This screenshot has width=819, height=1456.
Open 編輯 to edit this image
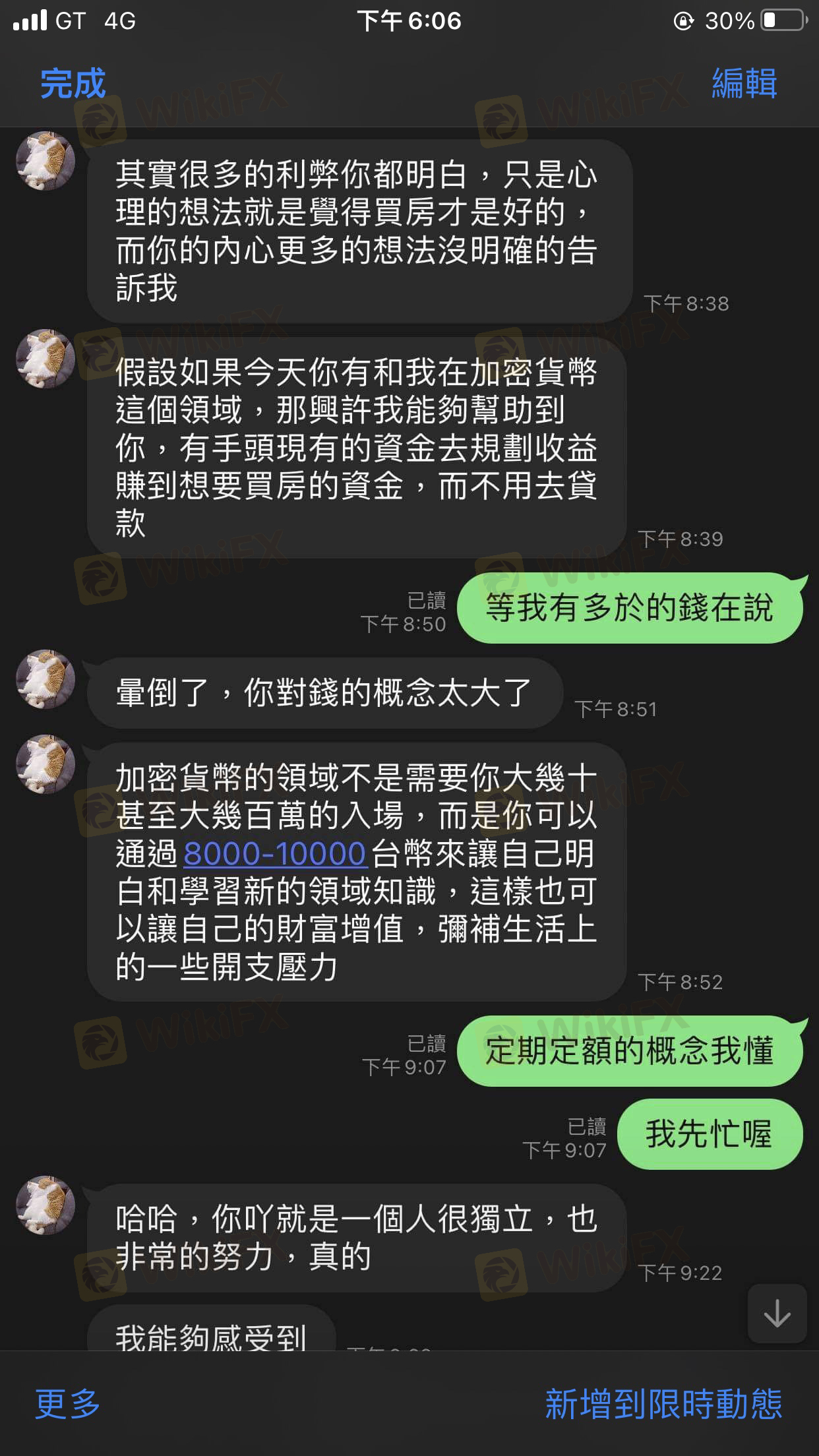tap(744, 84)
